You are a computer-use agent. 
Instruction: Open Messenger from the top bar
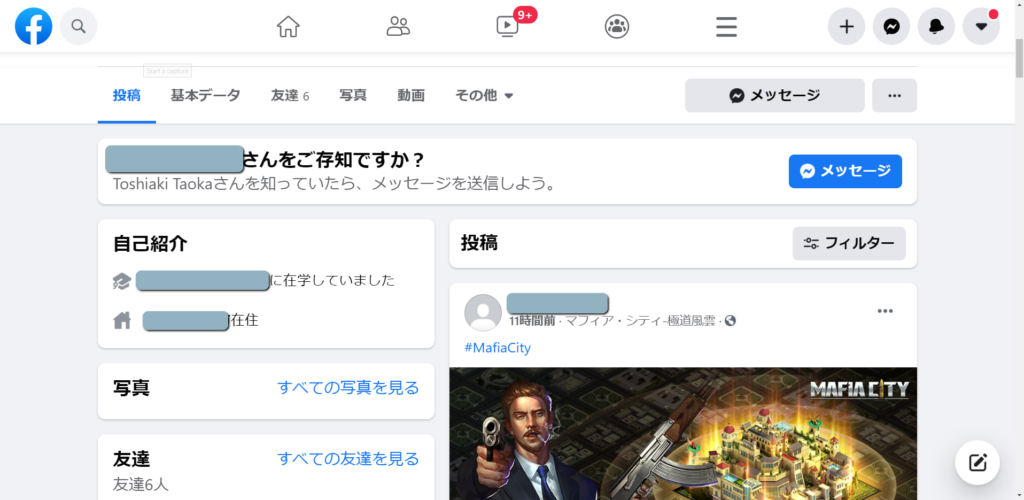point(891,27)
